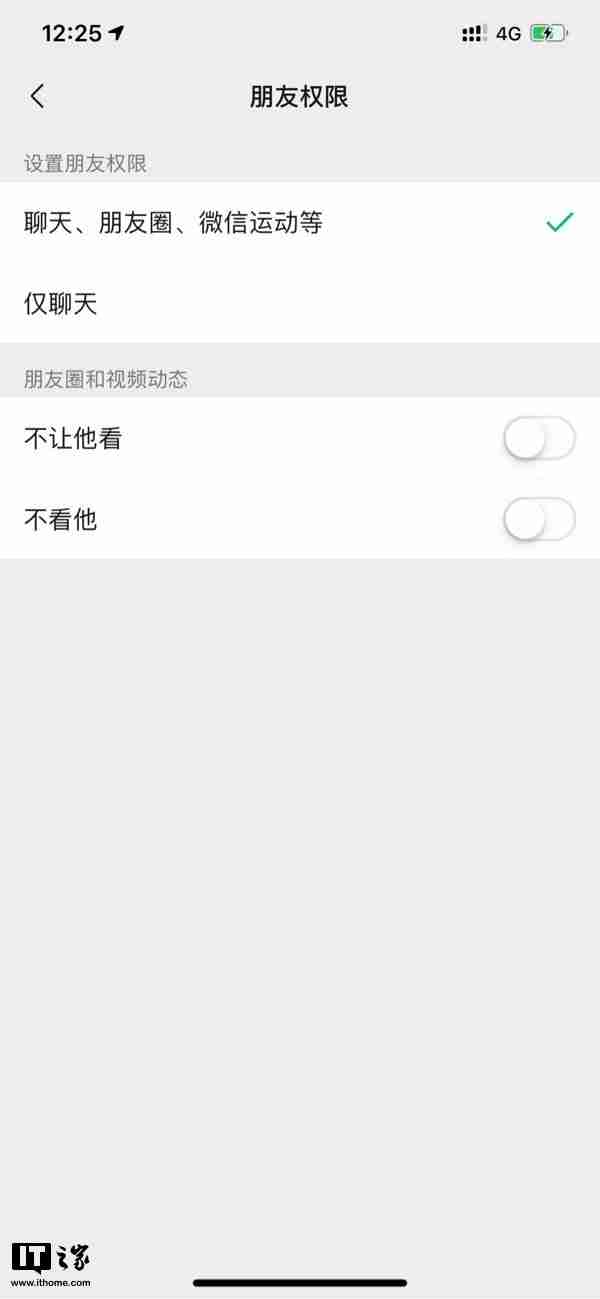
Task: Turn on the 不看他 switch
Action: pyautogui.click(x=540, y=519)
